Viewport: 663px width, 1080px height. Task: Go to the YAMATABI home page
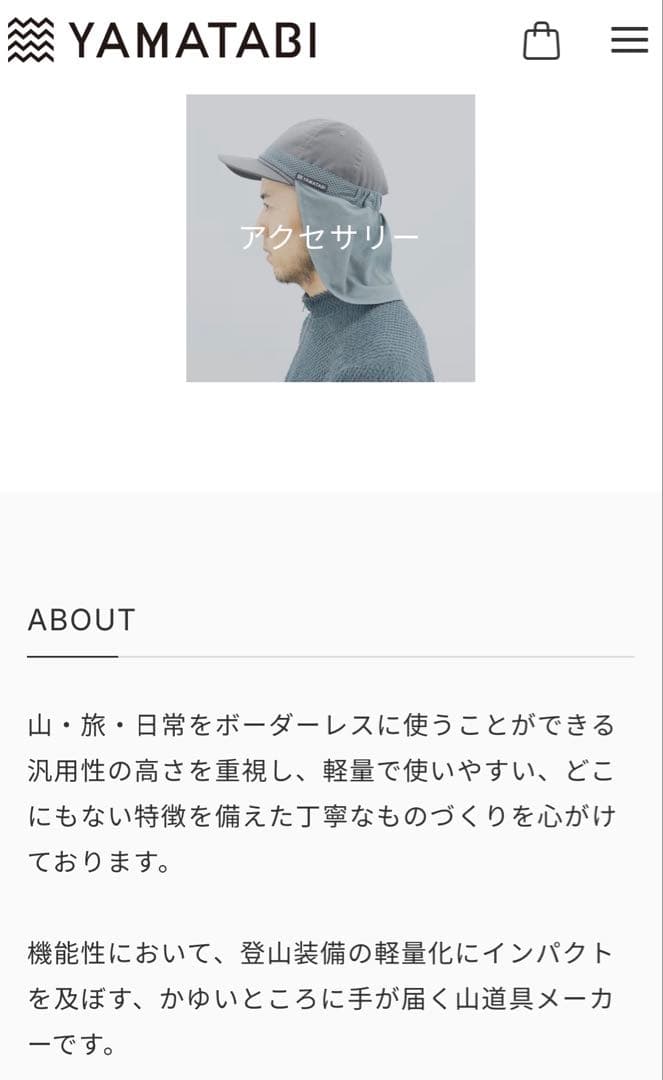(x=162, y=41)
